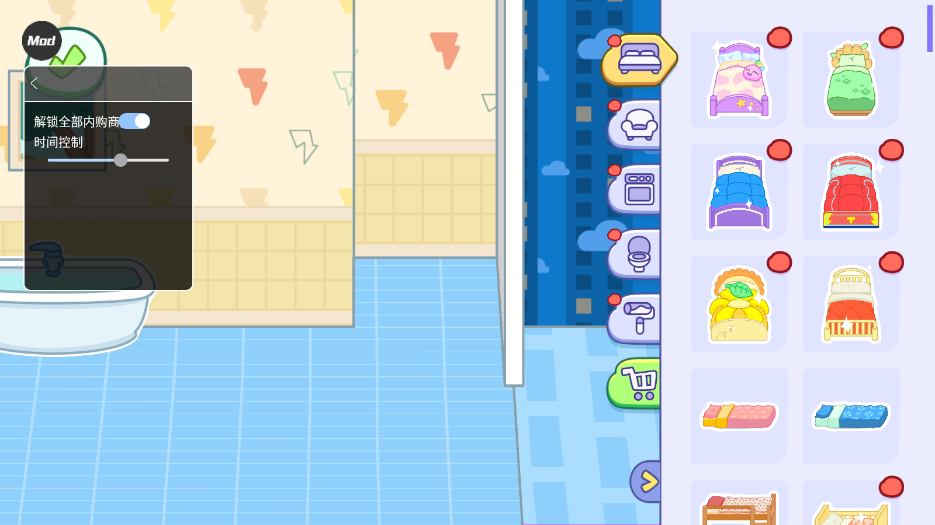Select the cream bed with red blanket
The width and height of the screenshot is (935, 525).
pos(850,305)
